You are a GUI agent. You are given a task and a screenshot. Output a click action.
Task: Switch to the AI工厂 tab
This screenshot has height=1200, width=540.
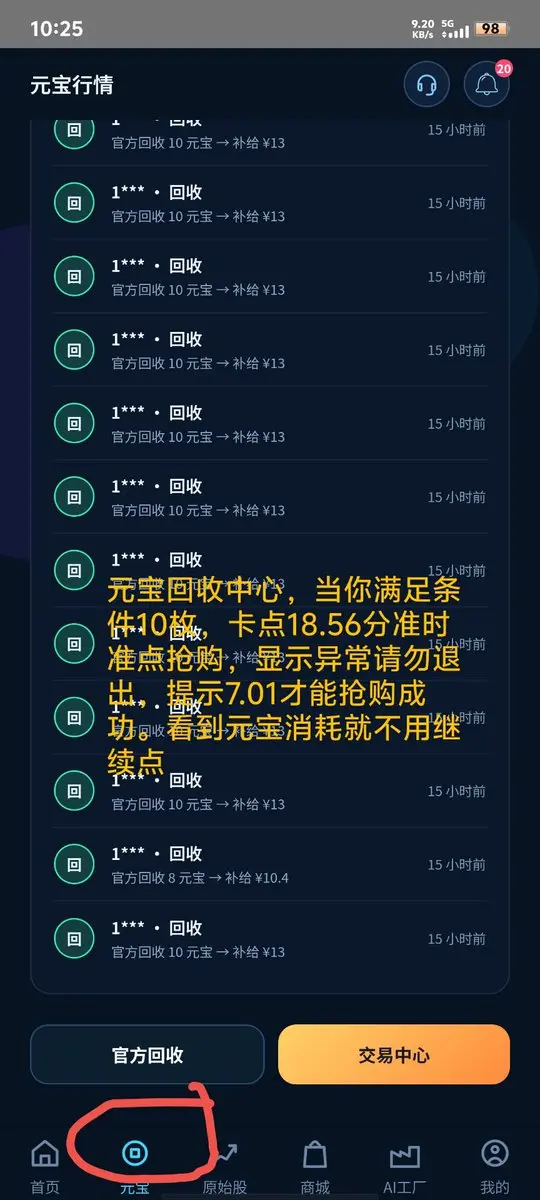click(405, 1166)
